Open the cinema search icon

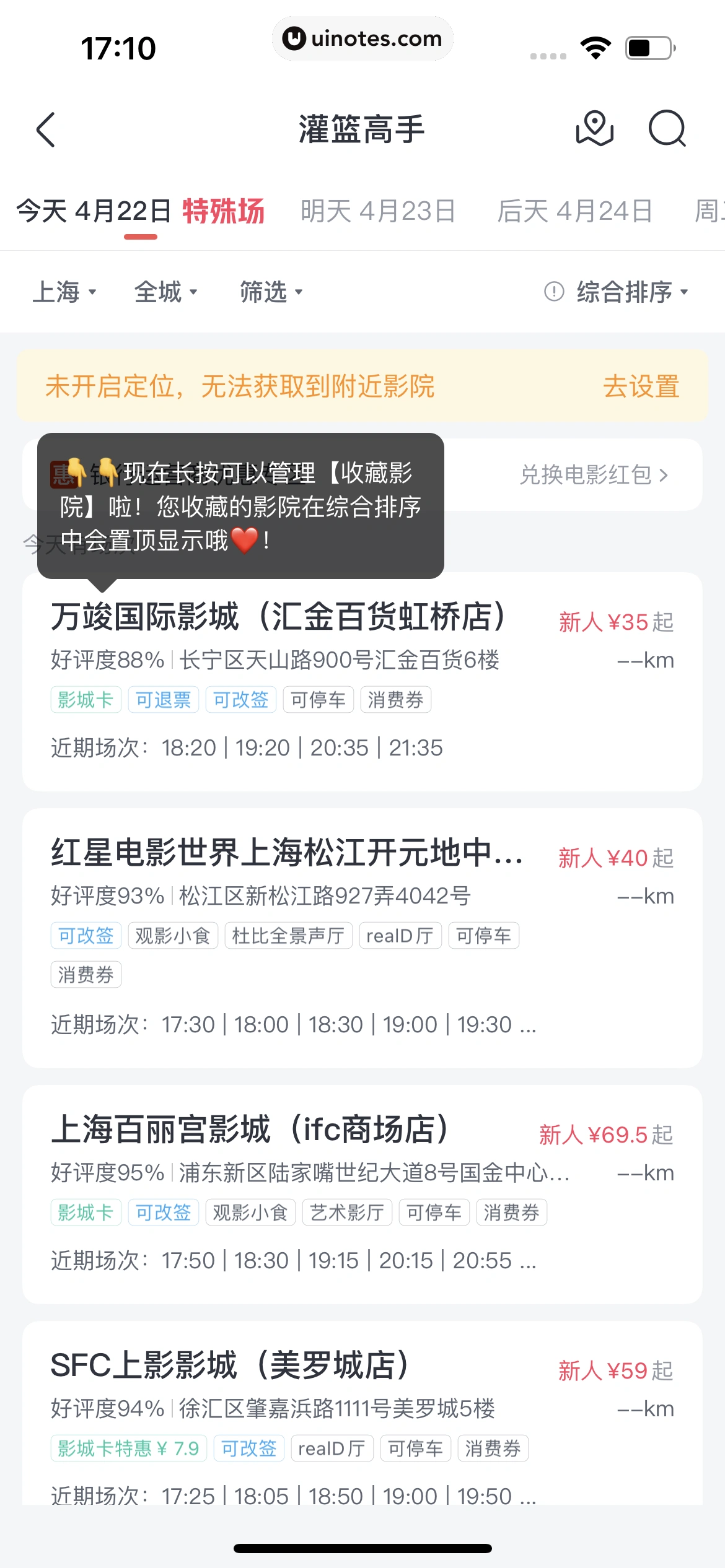pyautogui.click(x=667, y=129)
